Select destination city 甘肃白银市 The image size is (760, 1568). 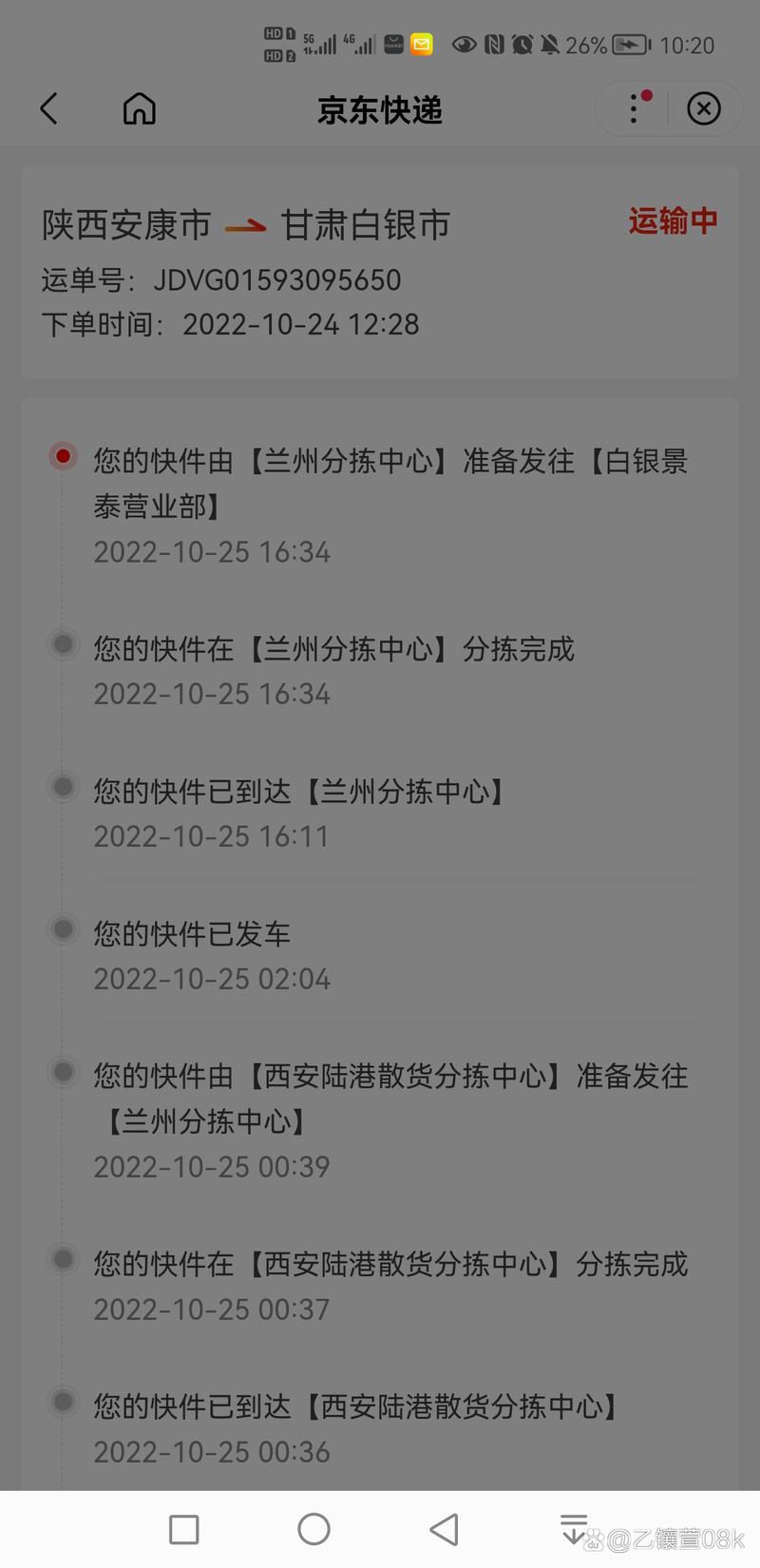pos(366,224)
